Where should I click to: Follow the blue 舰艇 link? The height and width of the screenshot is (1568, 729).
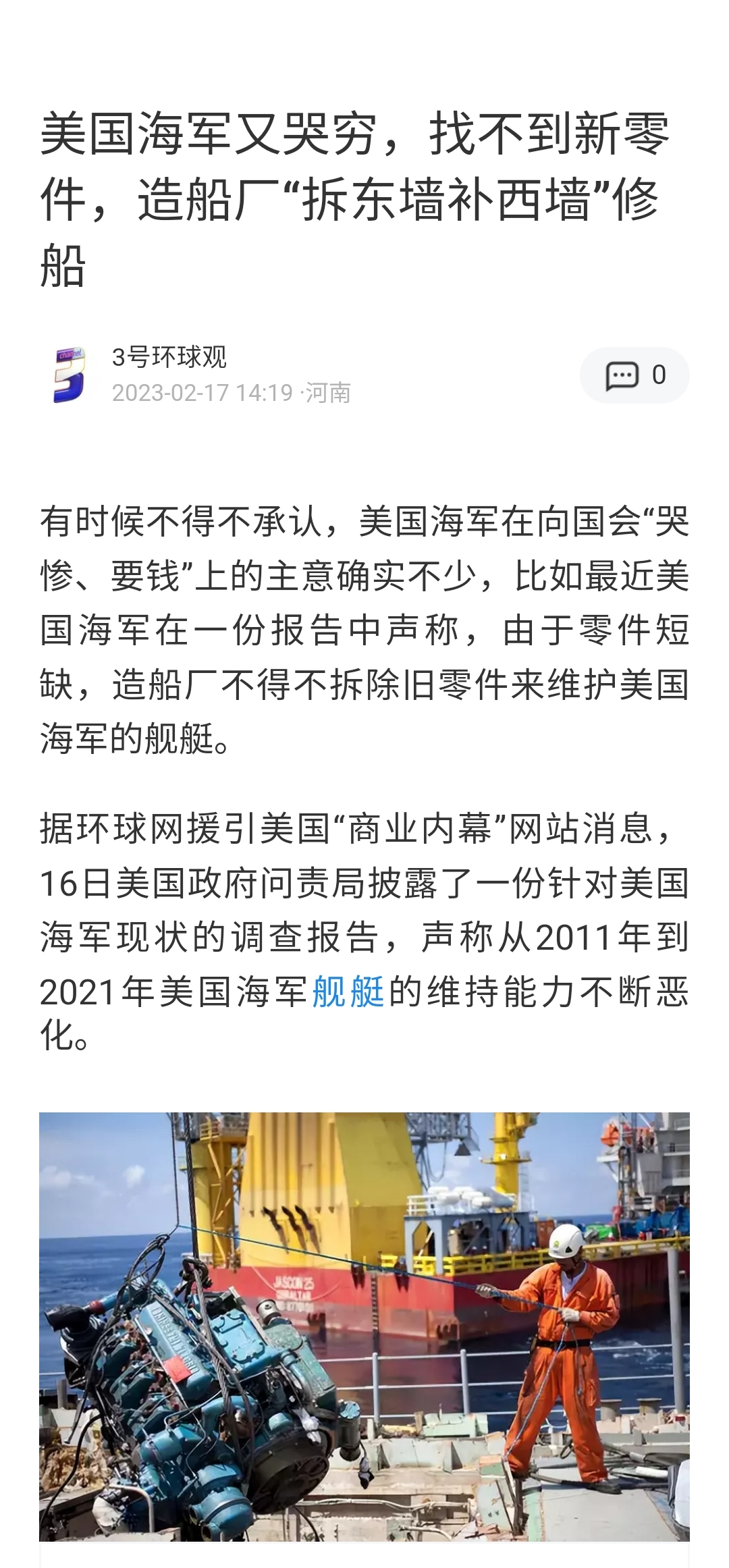coord(348,992)
